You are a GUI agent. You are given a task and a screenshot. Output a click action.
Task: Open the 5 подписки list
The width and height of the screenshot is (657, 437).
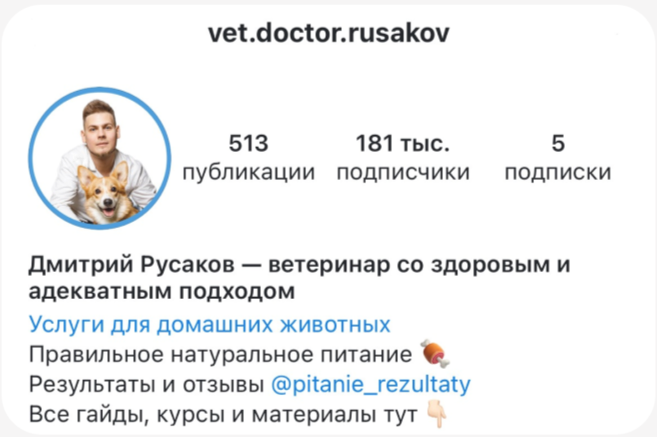point(557,157)
